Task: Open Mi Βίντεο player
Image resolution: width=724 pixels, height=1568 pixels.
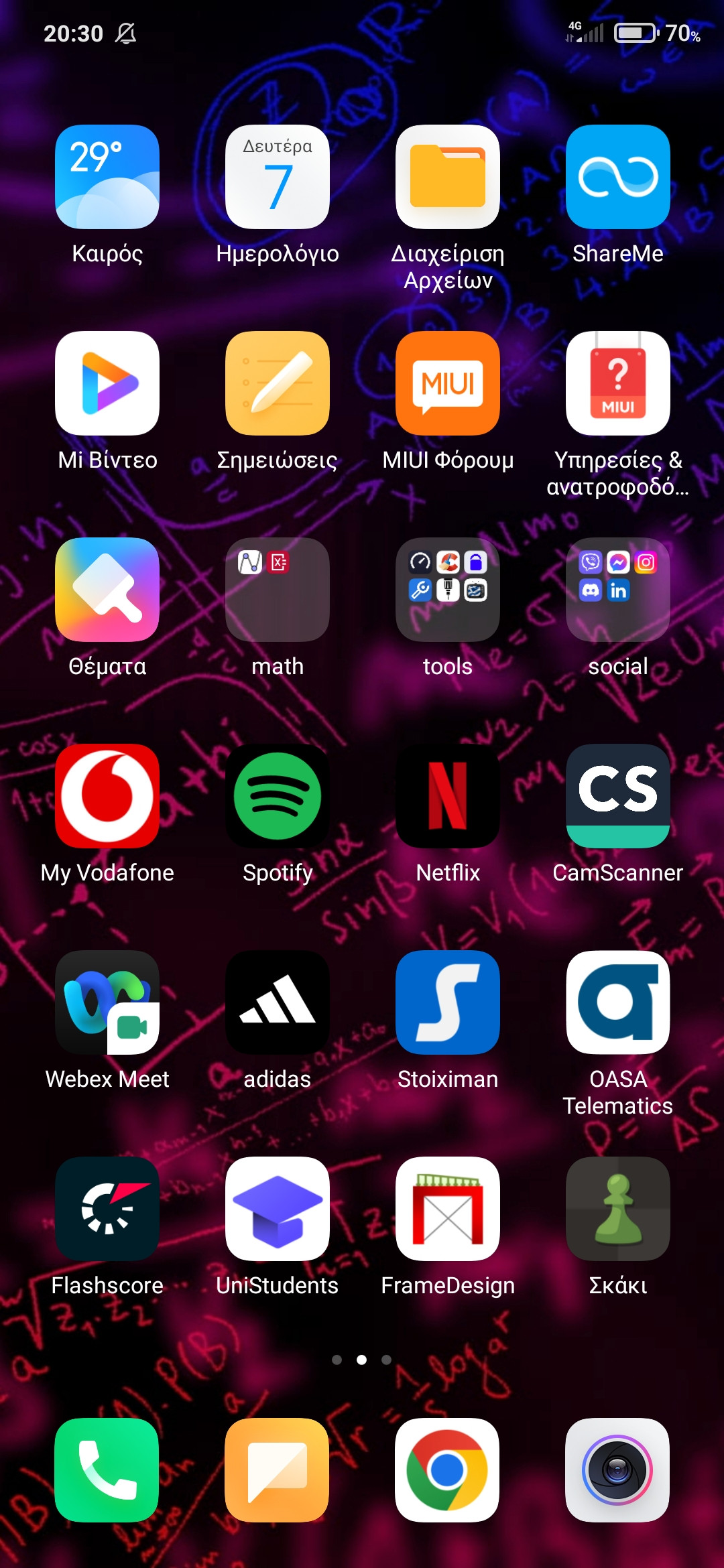Action: [107, 383]
